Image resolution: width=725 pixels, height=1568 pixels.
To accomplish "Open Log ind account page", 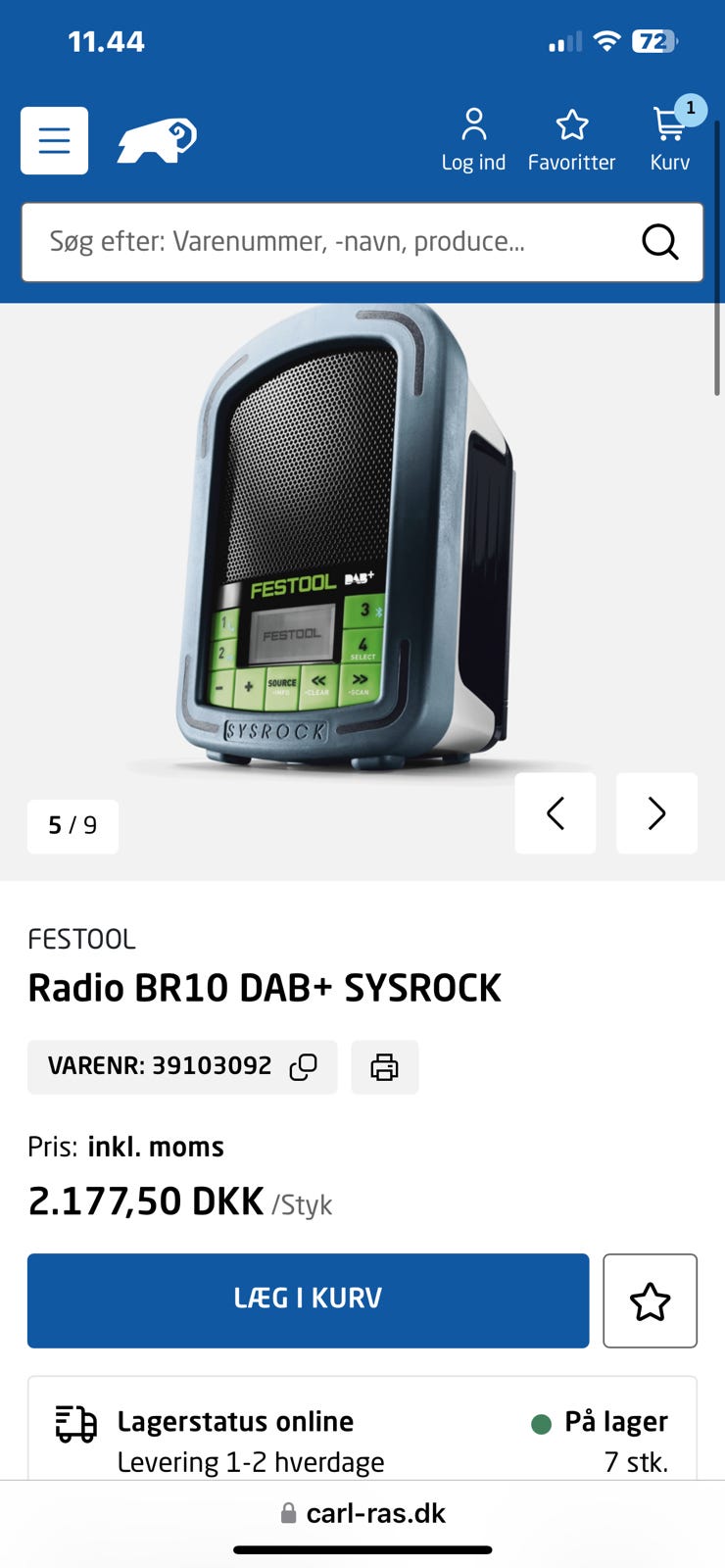I will click(473, 140).
